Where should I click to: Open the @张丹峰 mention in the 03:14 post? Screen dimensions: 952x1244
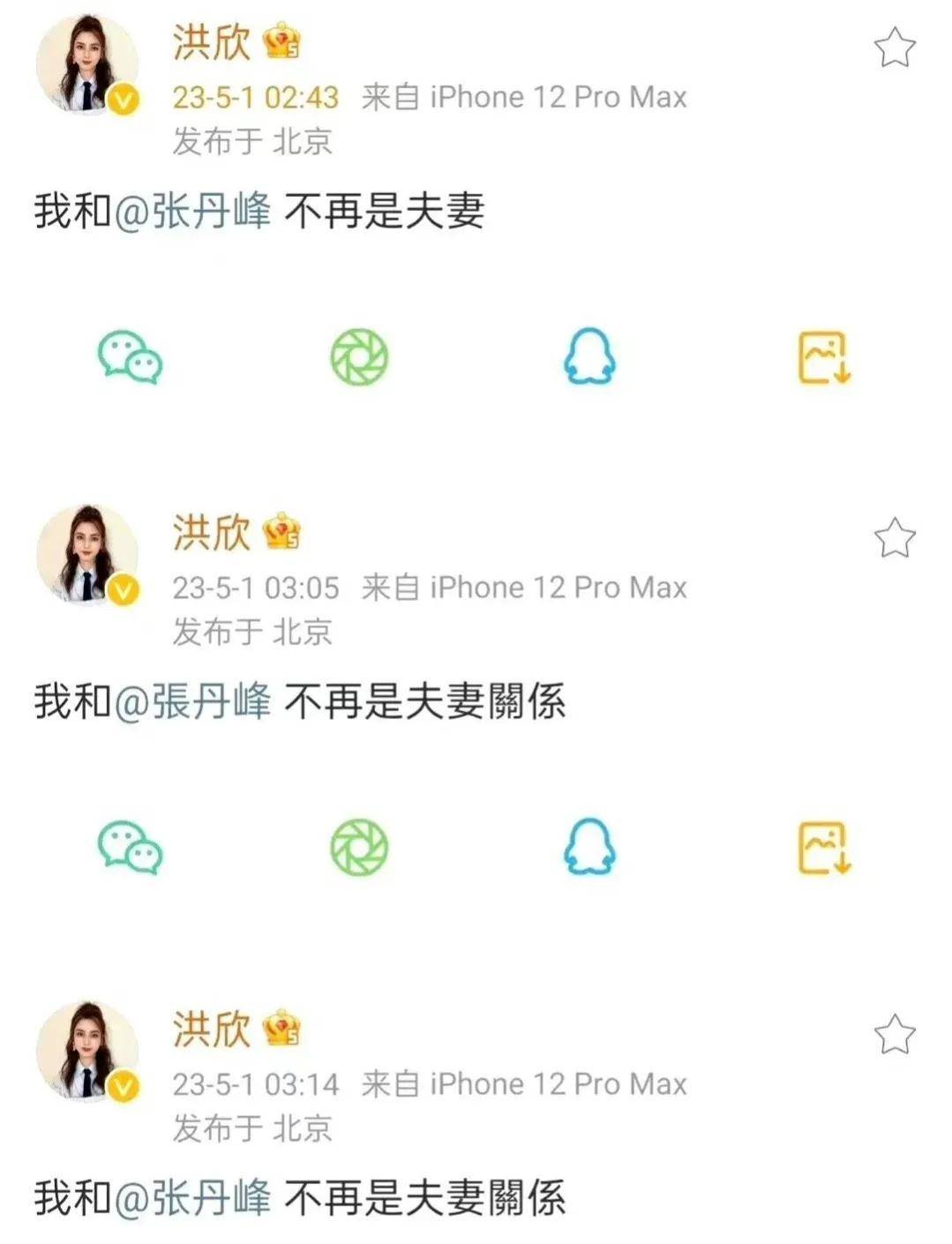click(193, 1198)
